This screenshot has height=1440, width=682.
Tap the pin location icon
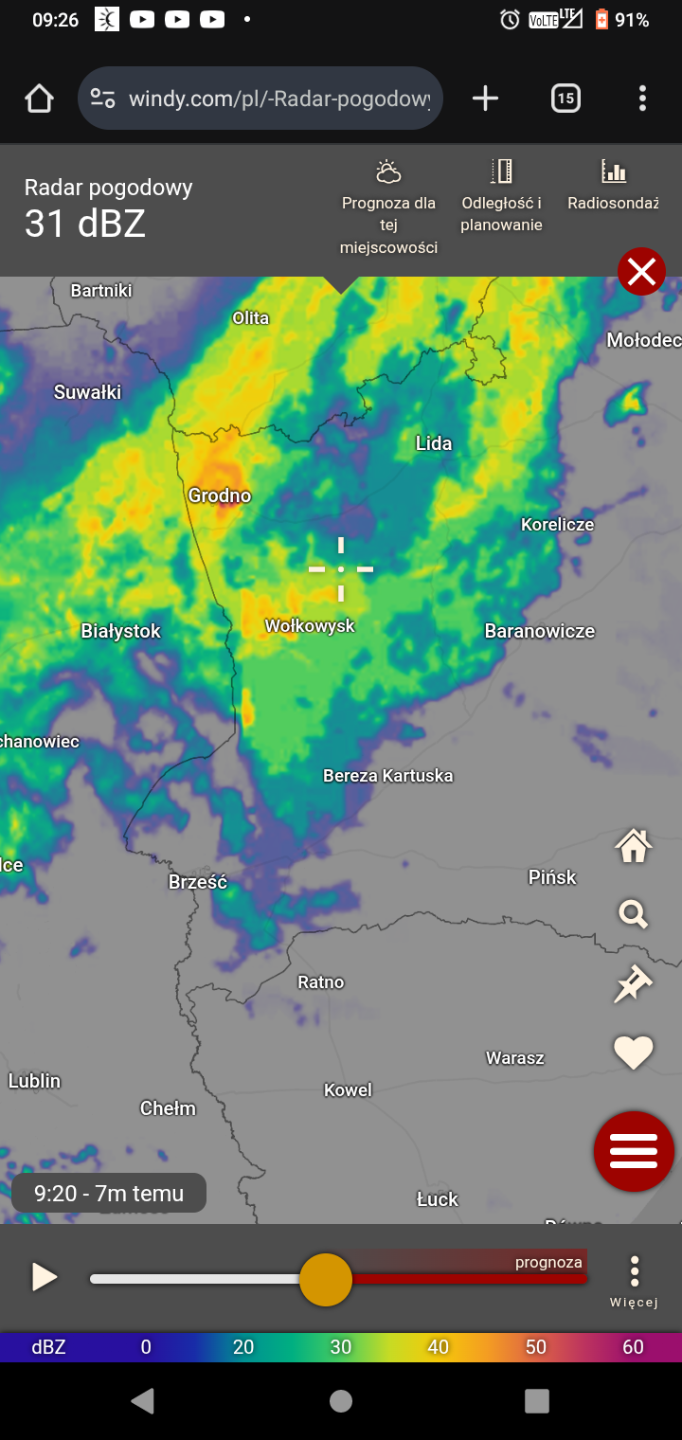[633, 984]
